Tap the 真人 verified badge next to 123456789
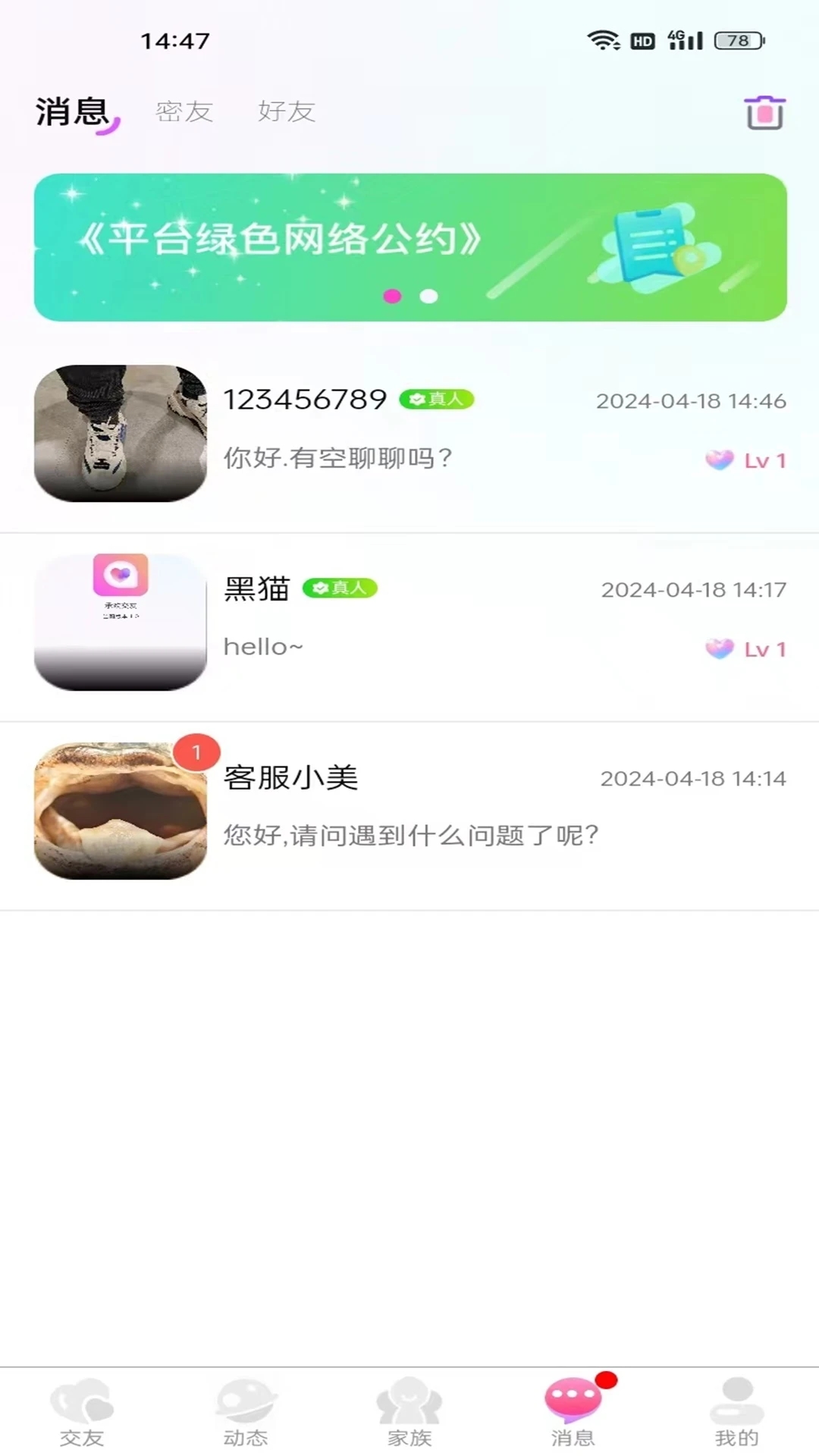Image resolution: width=819 pixels, height=1456 pixels. 438,398
